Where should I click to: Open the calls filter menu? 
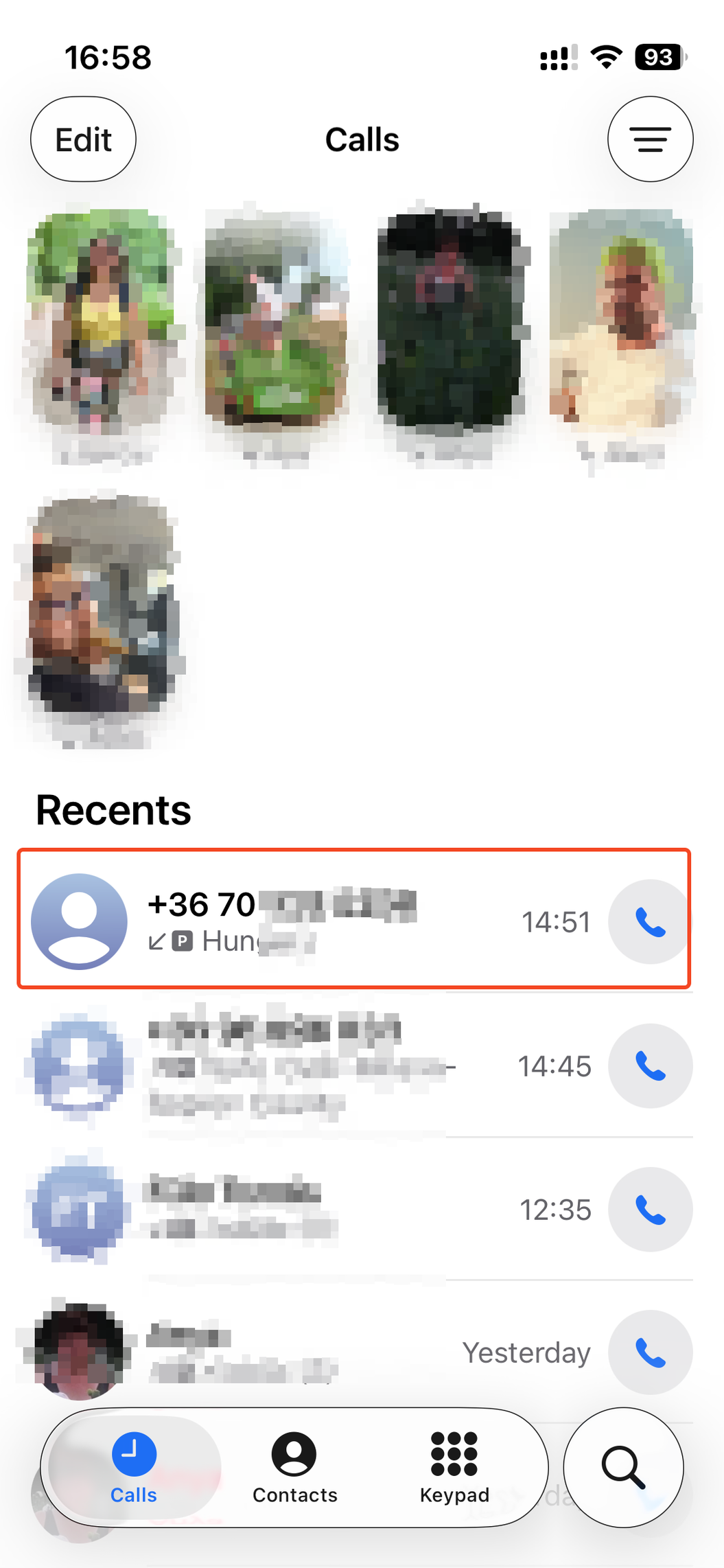tap(650, 139)
